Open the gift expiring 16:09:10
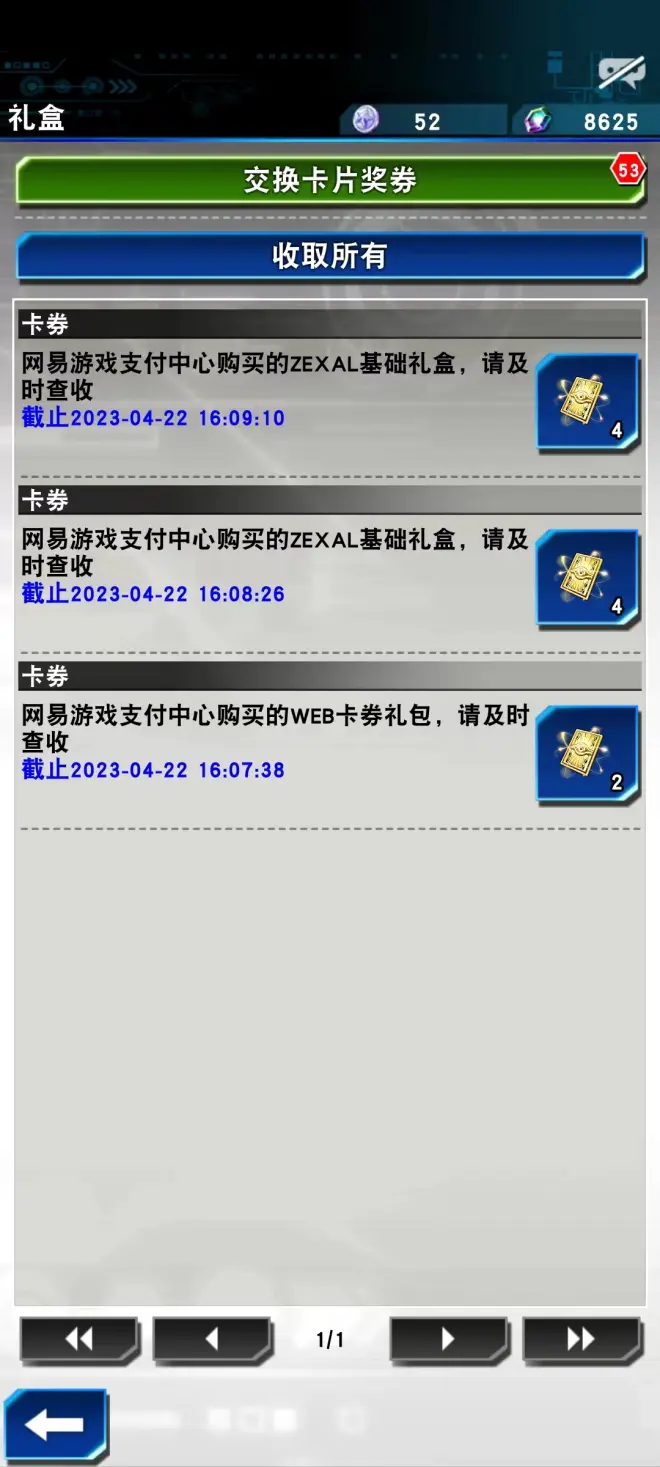The height and width of the screenshot is (1467, 660). (586, 402)
